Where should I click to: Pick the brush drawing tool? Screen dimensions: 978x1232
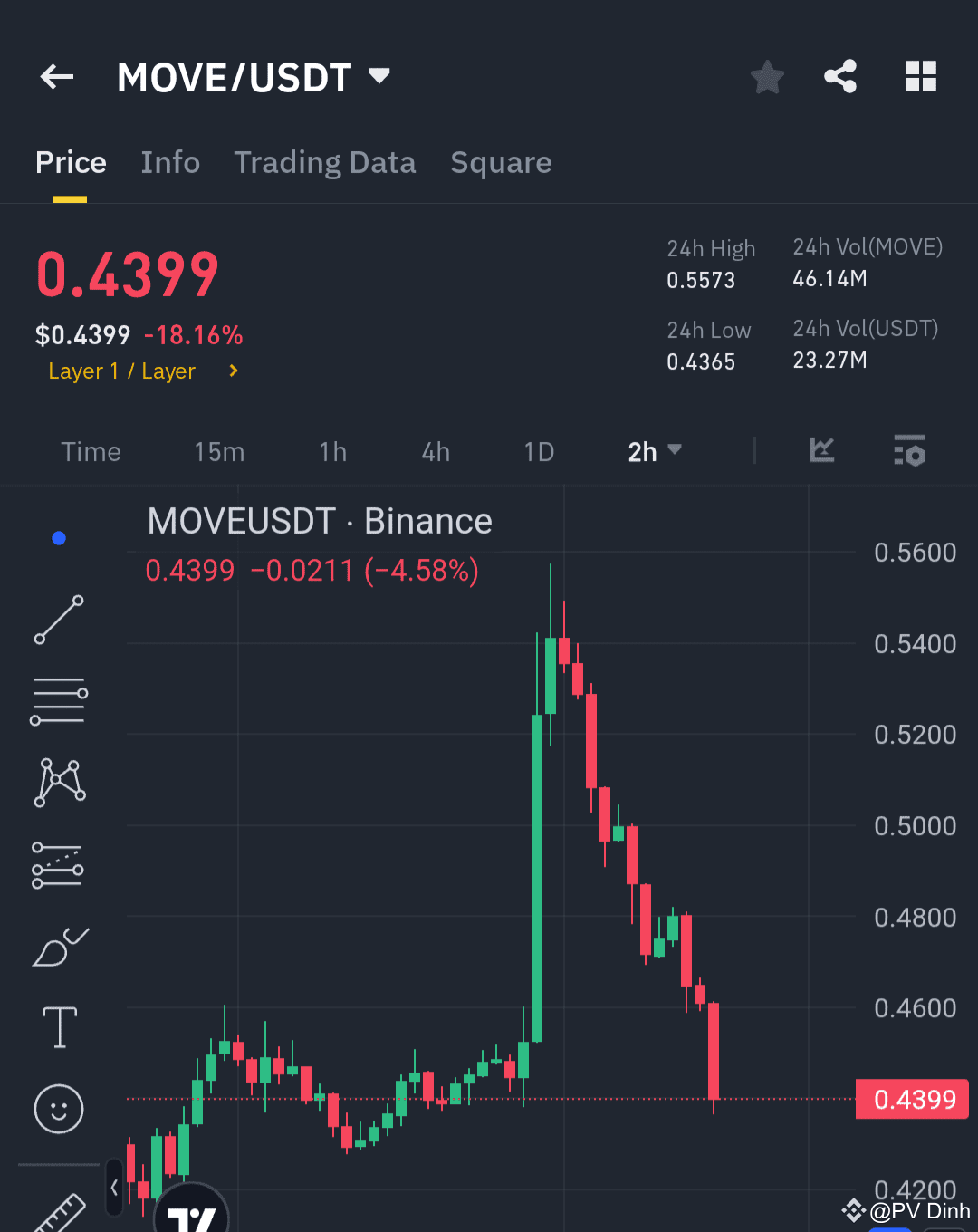[59, 945]
